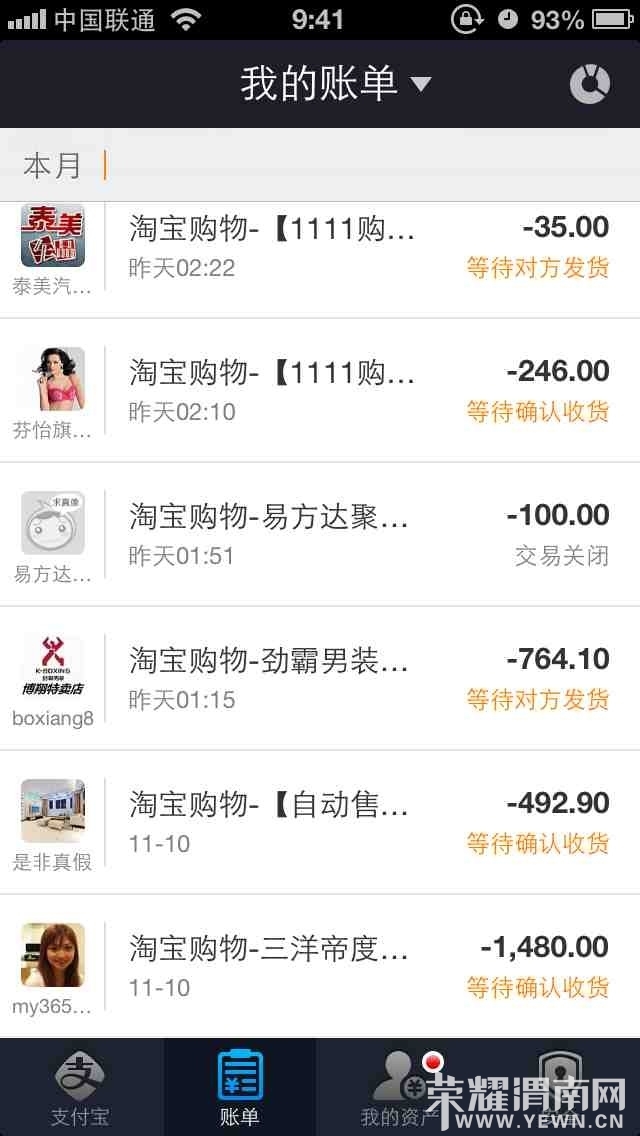This screenshot has height=1136, width=640.
Task: Open the 易方达 closed transaction of -100.00
Action: 320,534
